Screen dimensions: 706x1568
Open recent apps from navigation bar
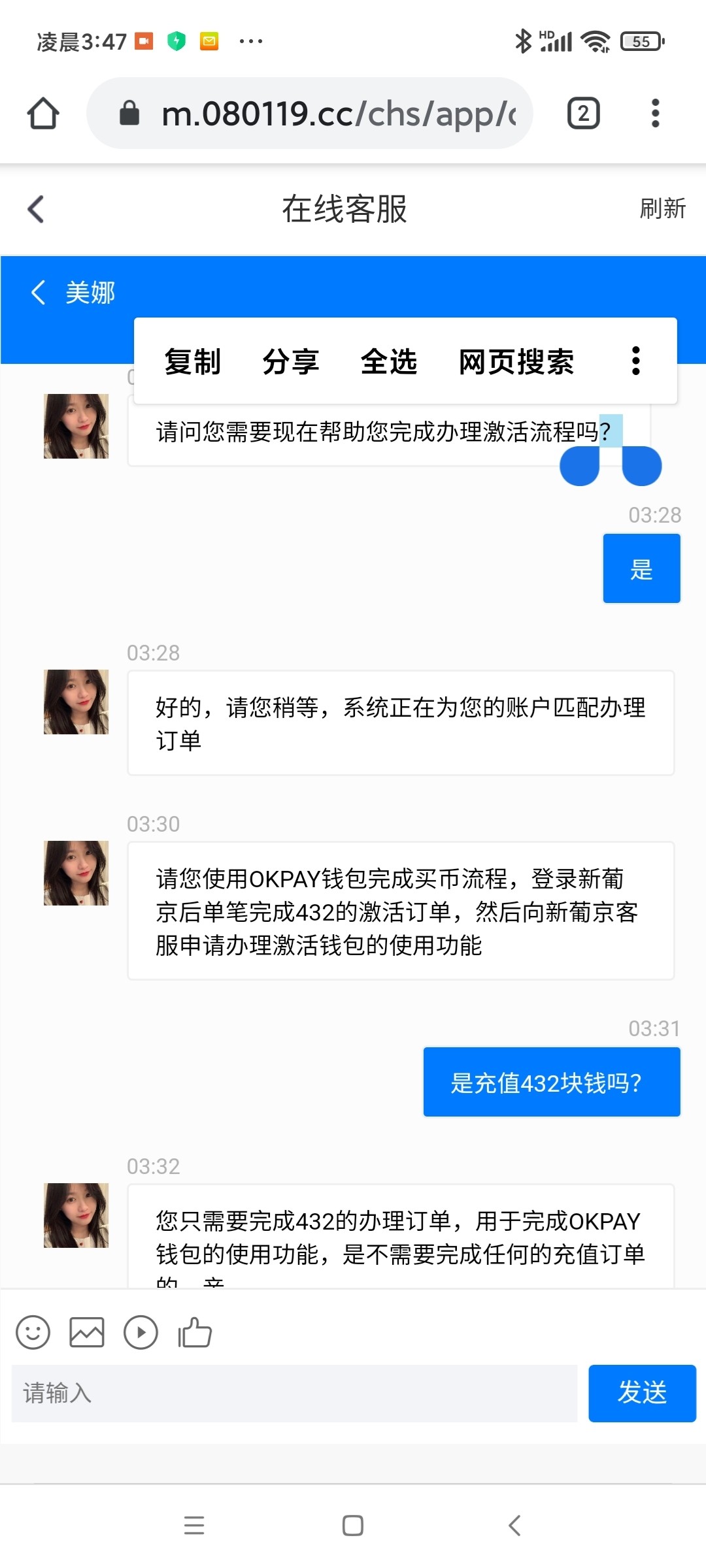pyautogui.click(x=194, y=1526)
